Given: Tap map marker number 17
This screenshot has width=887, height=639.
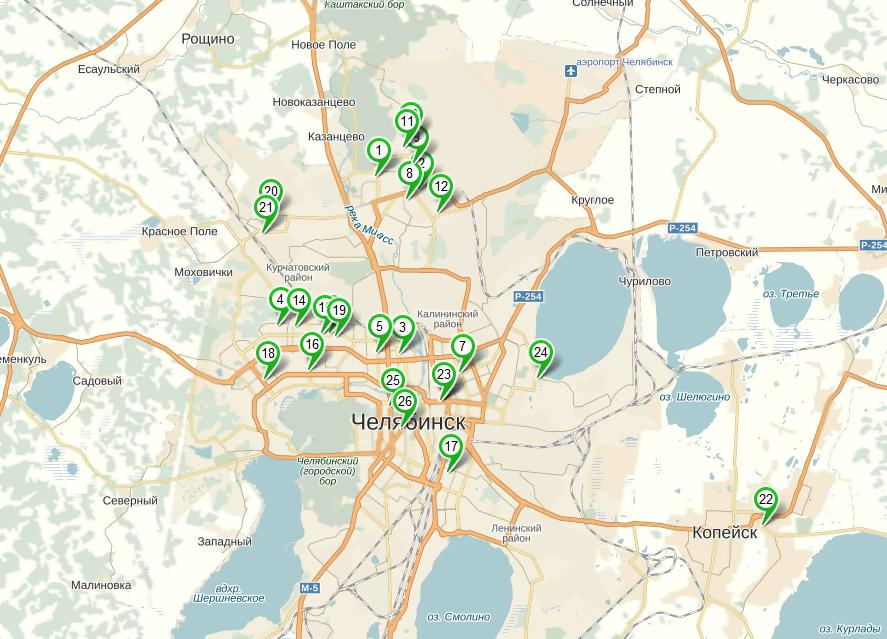Looking at the screenshot, I should point(452,447).
